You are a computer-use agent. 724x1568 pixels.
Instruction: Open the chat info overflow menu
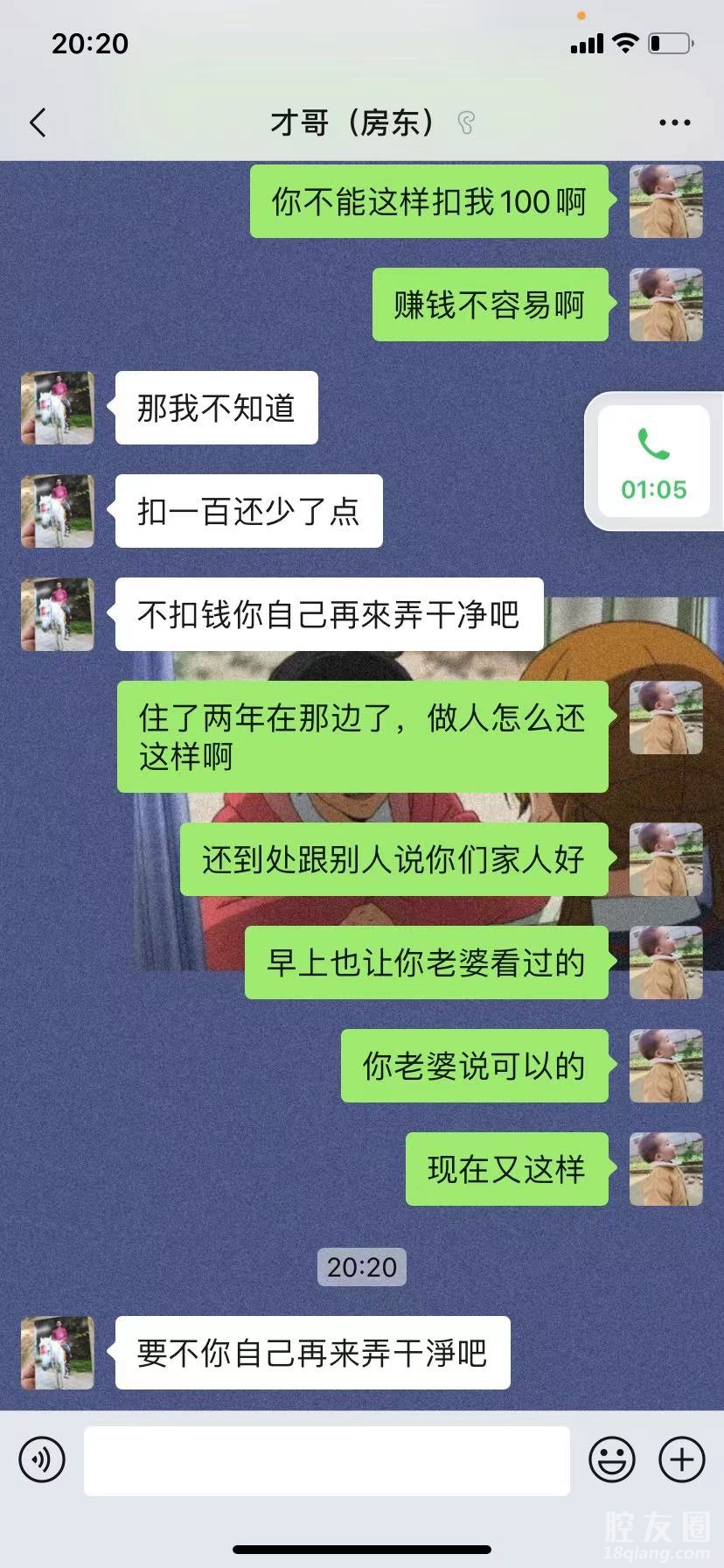[674, 123]
